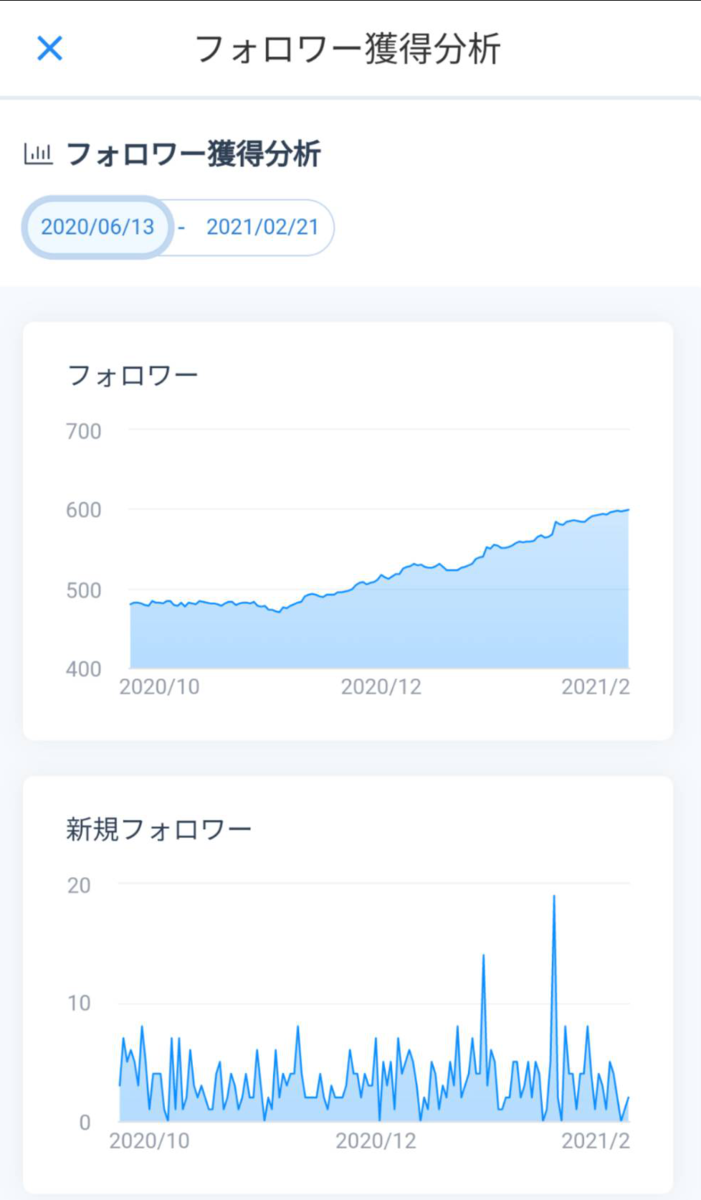Close the follower acquisition analysis screen
Viewport: 701px width, 1200px height.
[x=49, y=48]
